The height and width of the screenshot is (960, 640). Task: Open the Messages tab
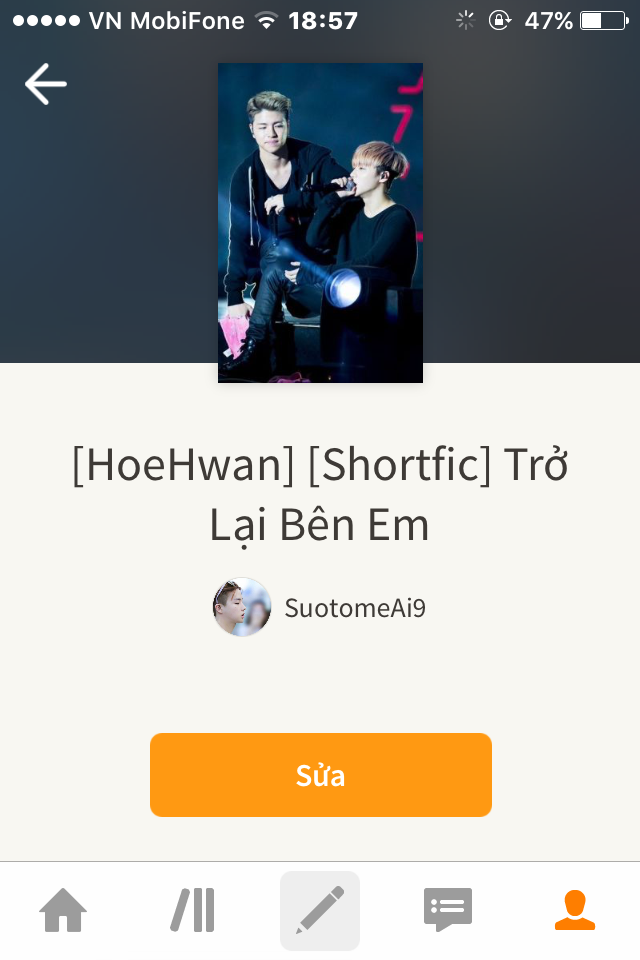tap(447, 910)
